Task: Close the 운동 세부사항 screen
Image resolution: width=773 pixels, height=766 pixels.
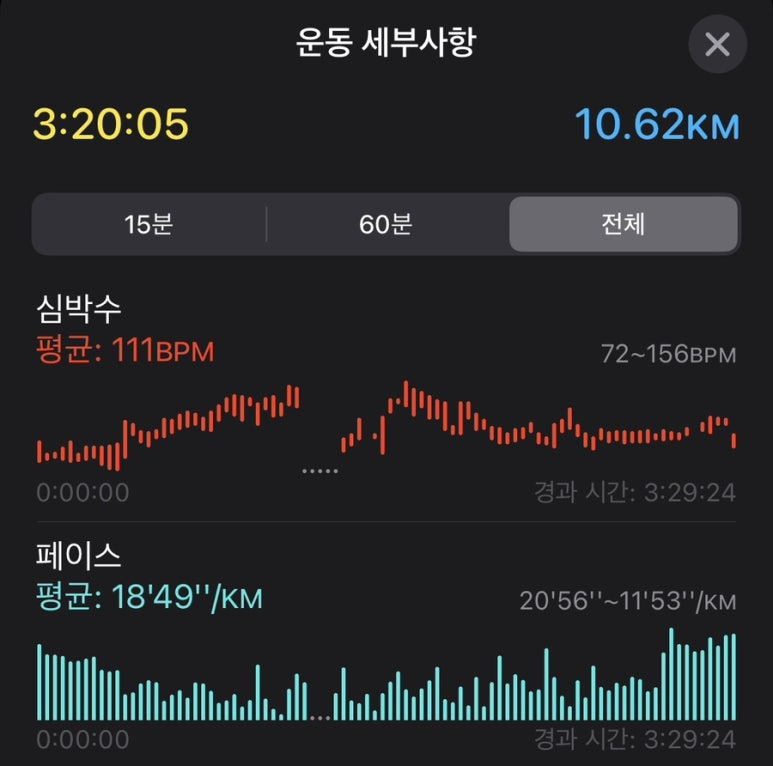Action: [x=717, y=45]
